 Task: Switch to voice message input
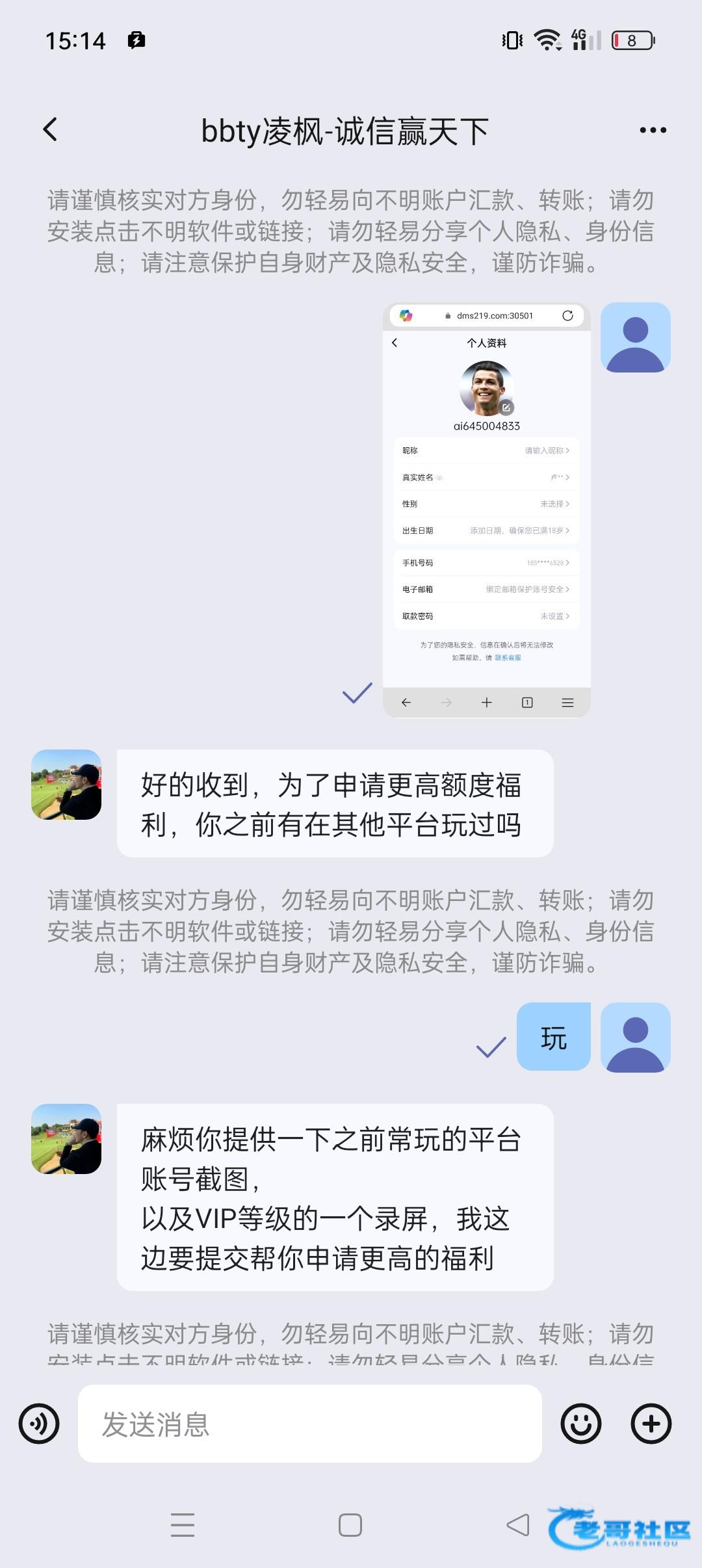coord(39,1424)
